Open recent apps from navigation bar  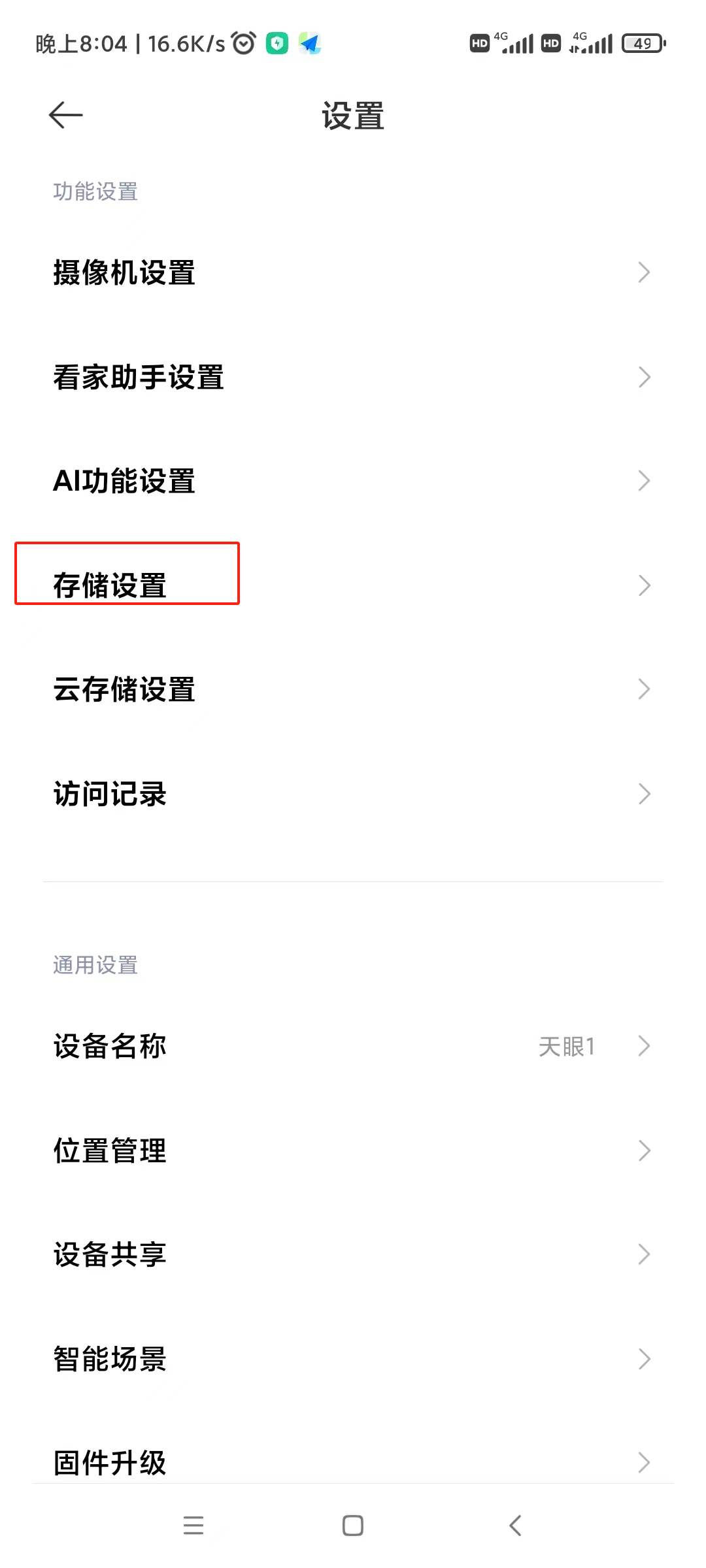[193, 1526]
